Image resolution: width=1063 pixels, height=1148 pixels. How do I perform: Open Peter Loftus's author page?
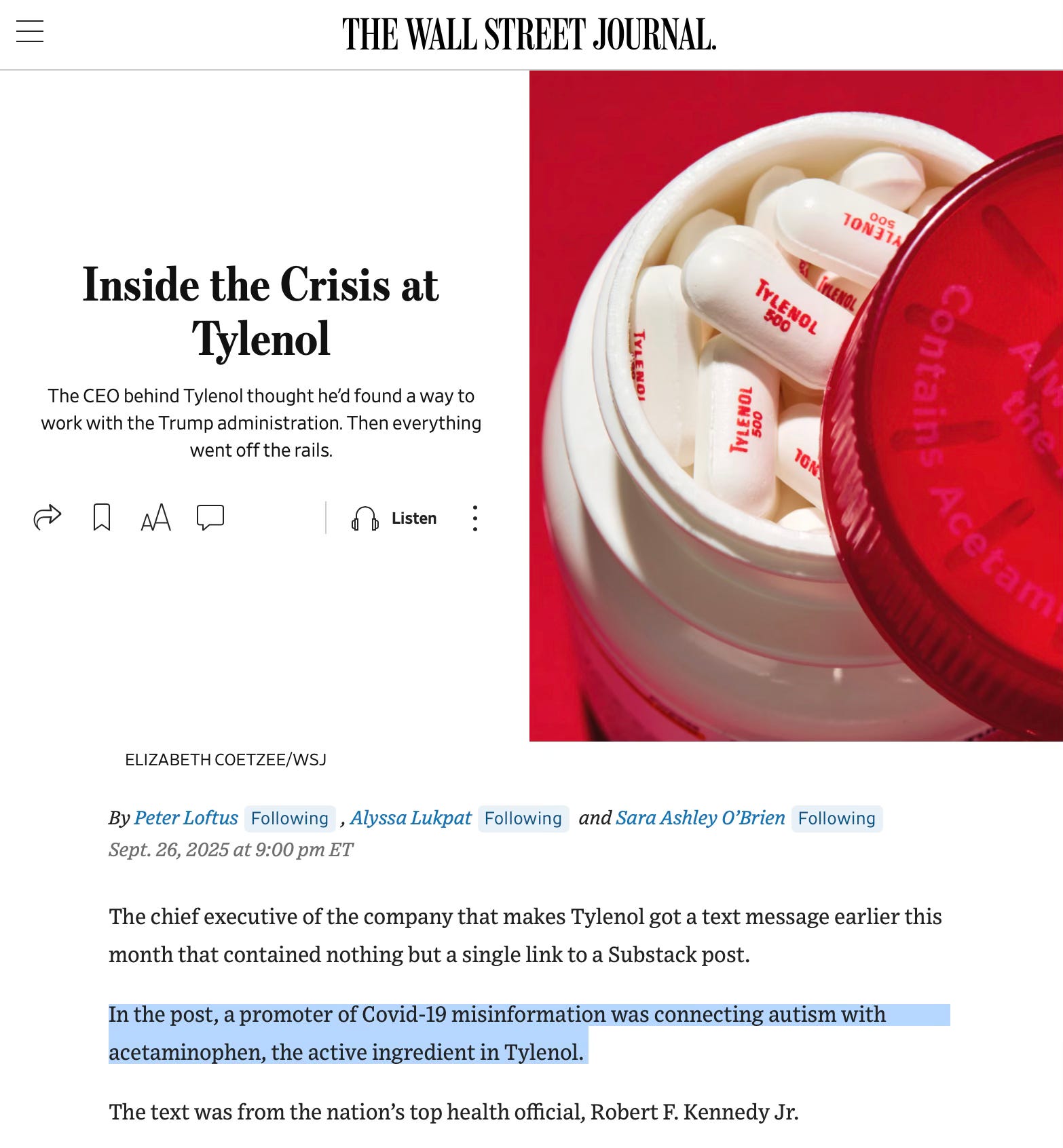186,818
